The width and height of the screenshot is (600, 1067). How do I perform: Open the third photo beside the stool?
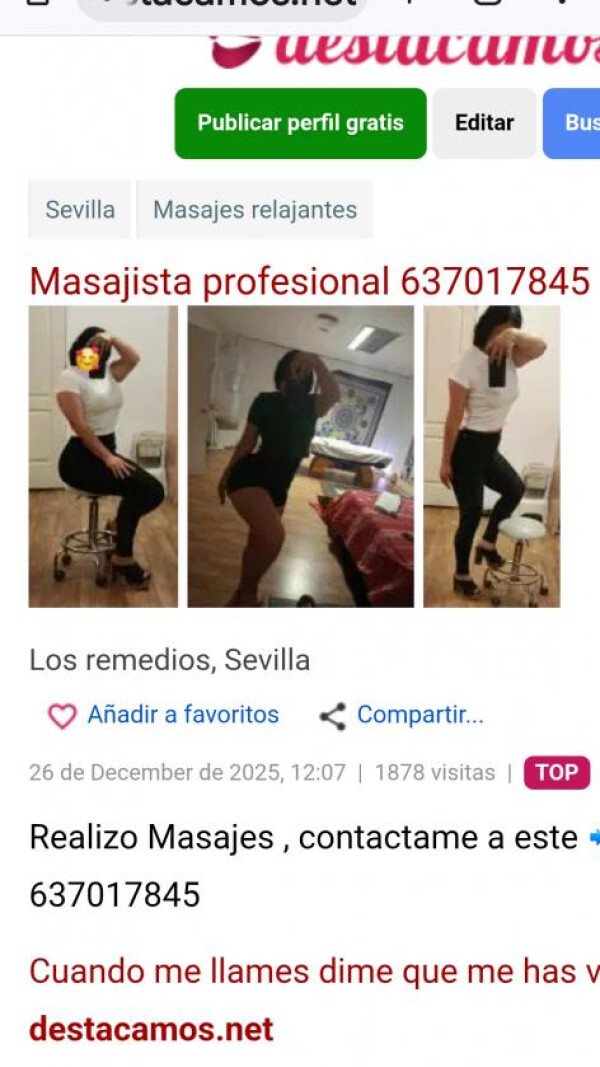(491, 456)
